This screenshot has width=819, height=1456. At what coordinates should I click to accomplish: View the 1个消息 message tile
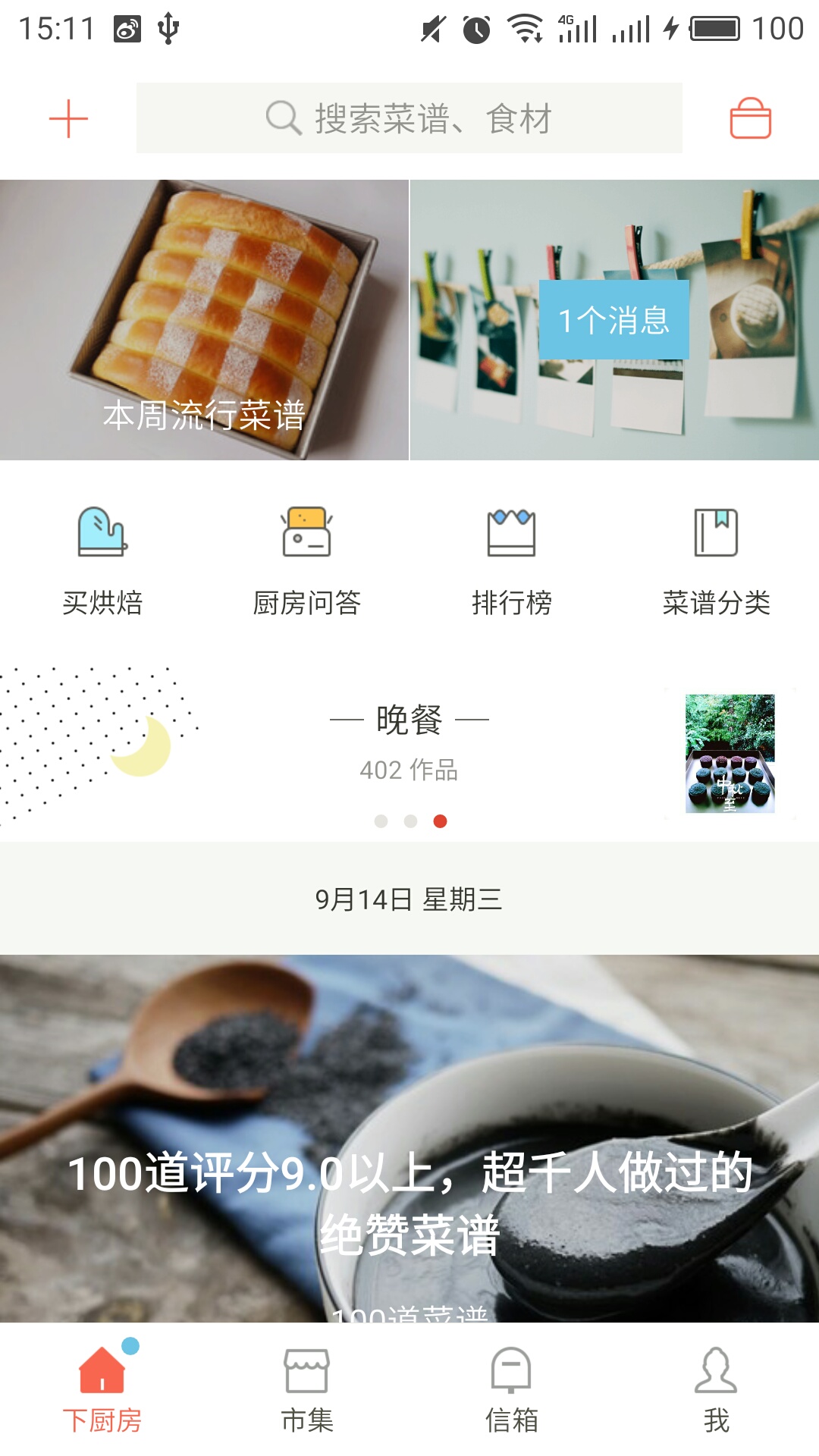coord(614,320)
